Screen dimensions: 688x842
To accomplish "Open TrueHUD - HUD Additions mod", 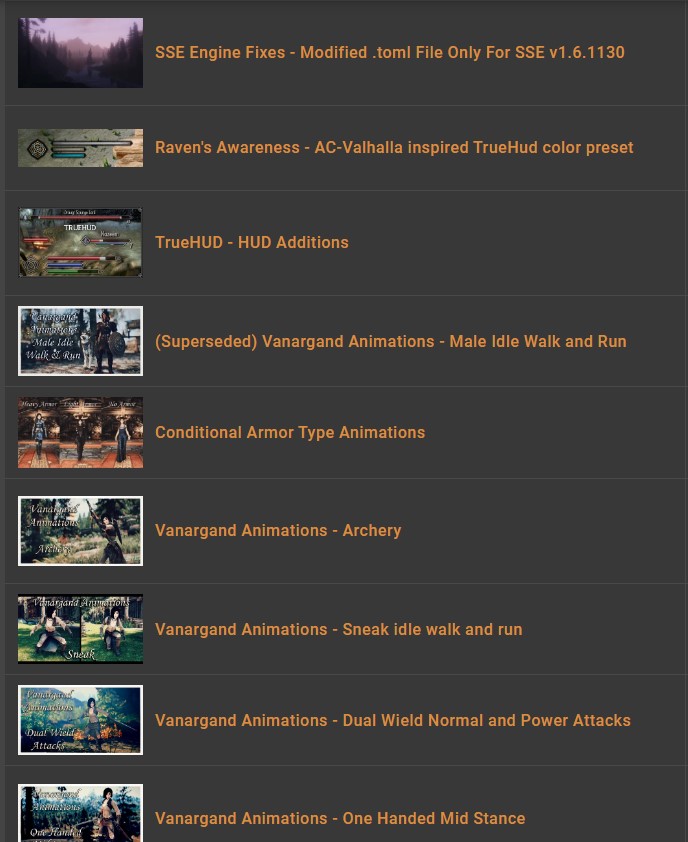I will pyautogui.click(x=252, y=243).
